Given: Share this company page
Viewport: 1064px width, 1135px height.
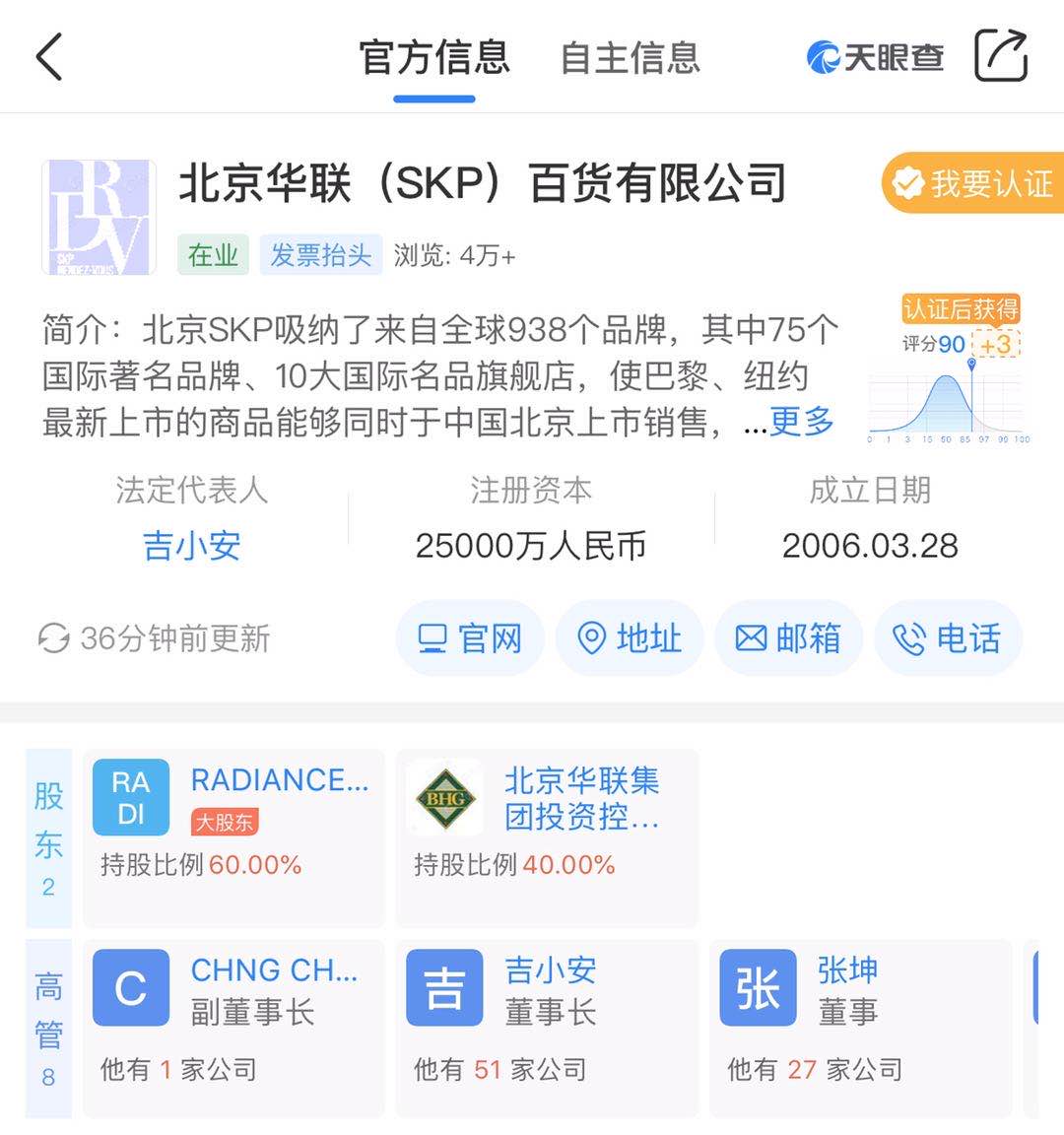Looking at the screenshot, I should pyautogui.click(x=1000, y=56).
